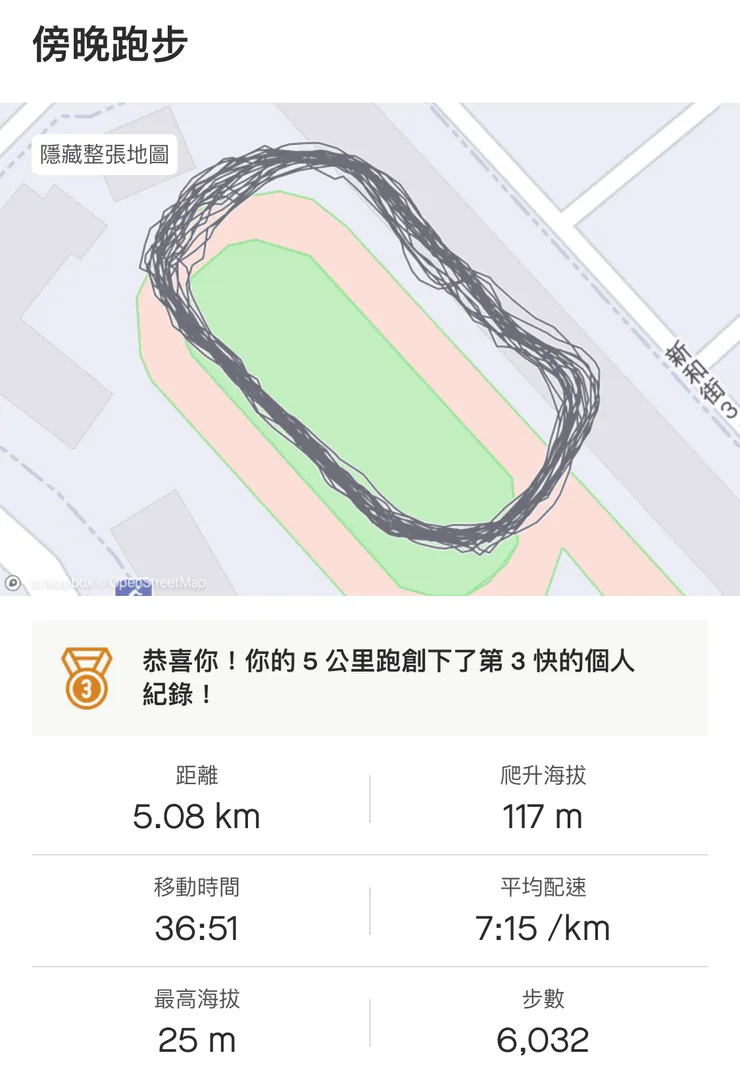
Task: Click the Mapbox logo on the map
Action: tap(12, 582)
